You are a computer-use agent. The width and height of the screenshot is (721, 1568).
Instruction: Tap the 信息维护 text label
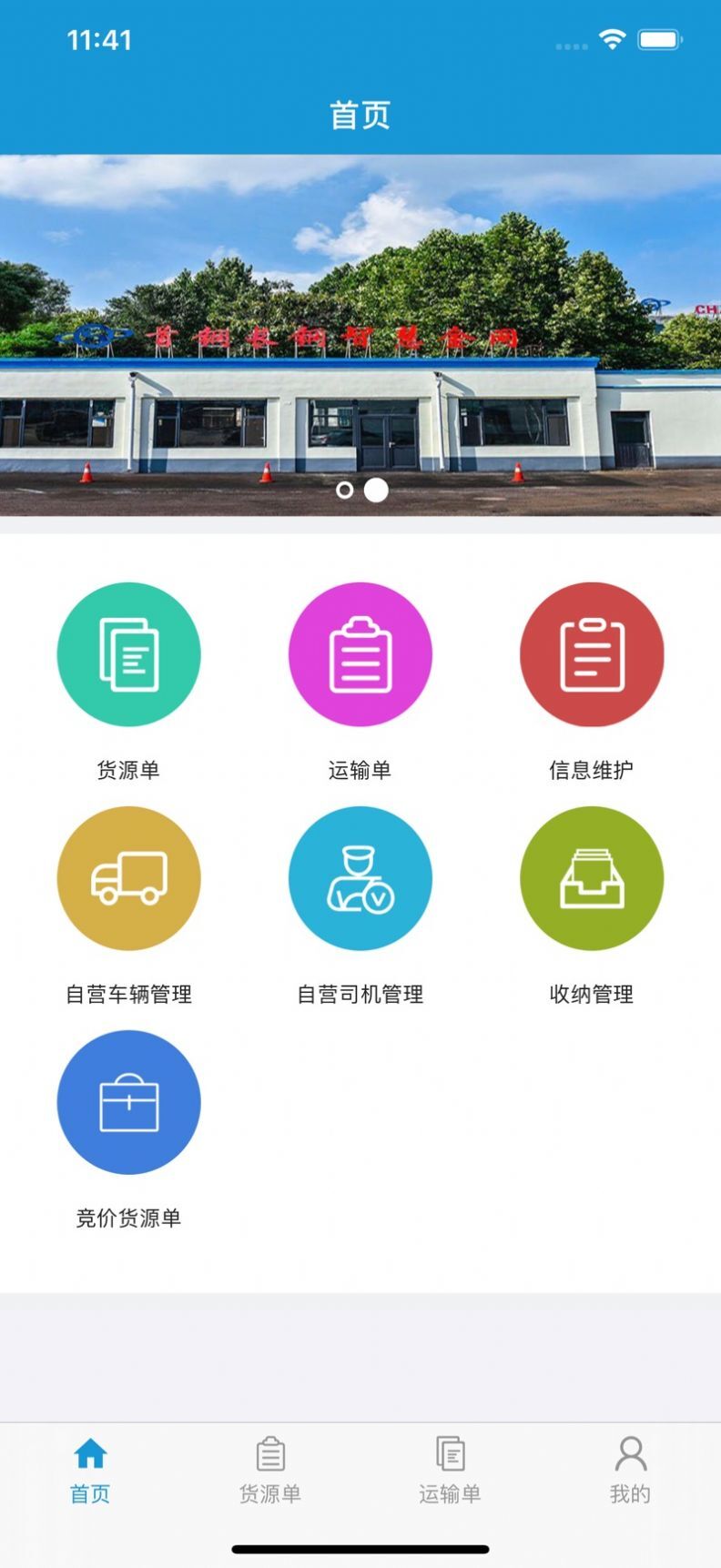click(591, 769)
